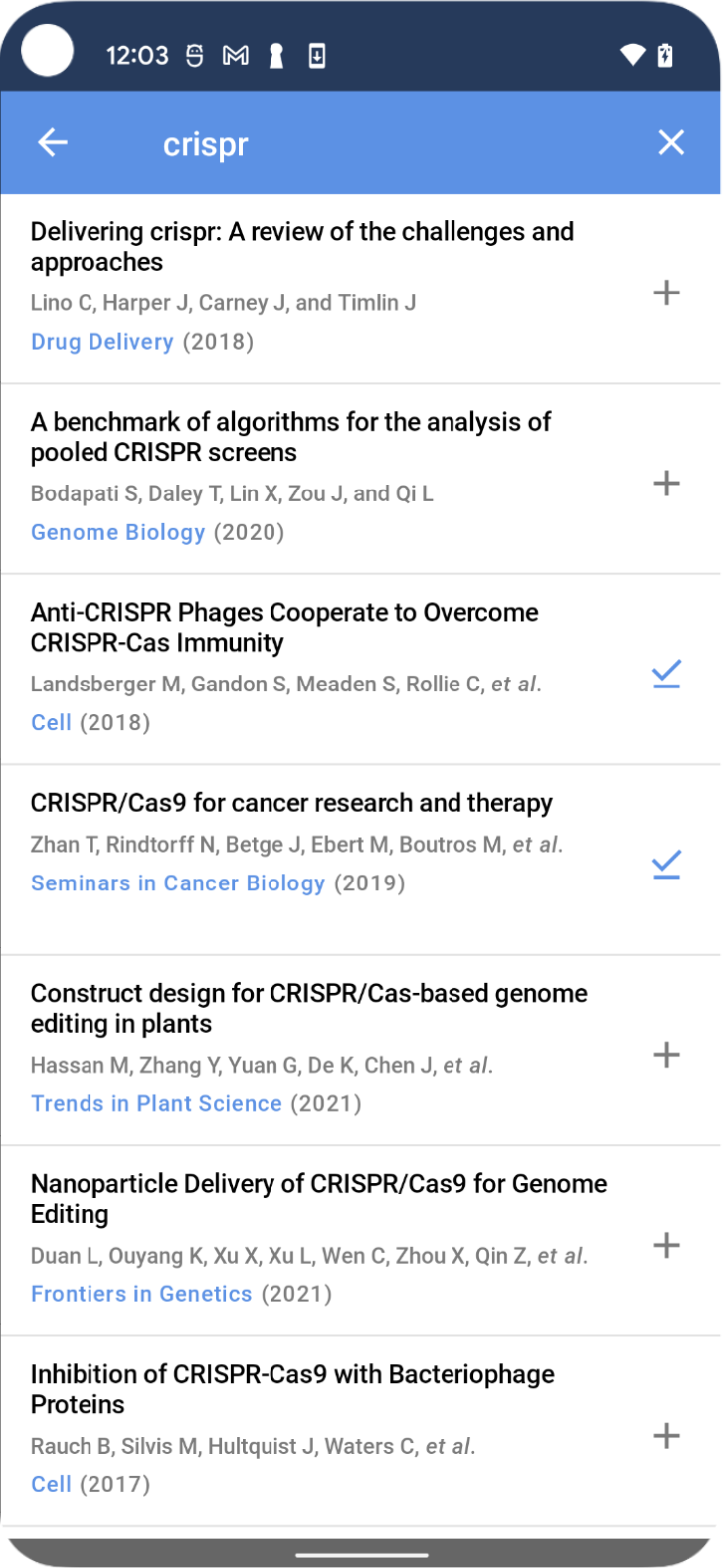Viewport: 723px width, 1568px height.
Task: Add the Construct design in plants paper
Action: pyautogui.click(x=666, y=1055)
